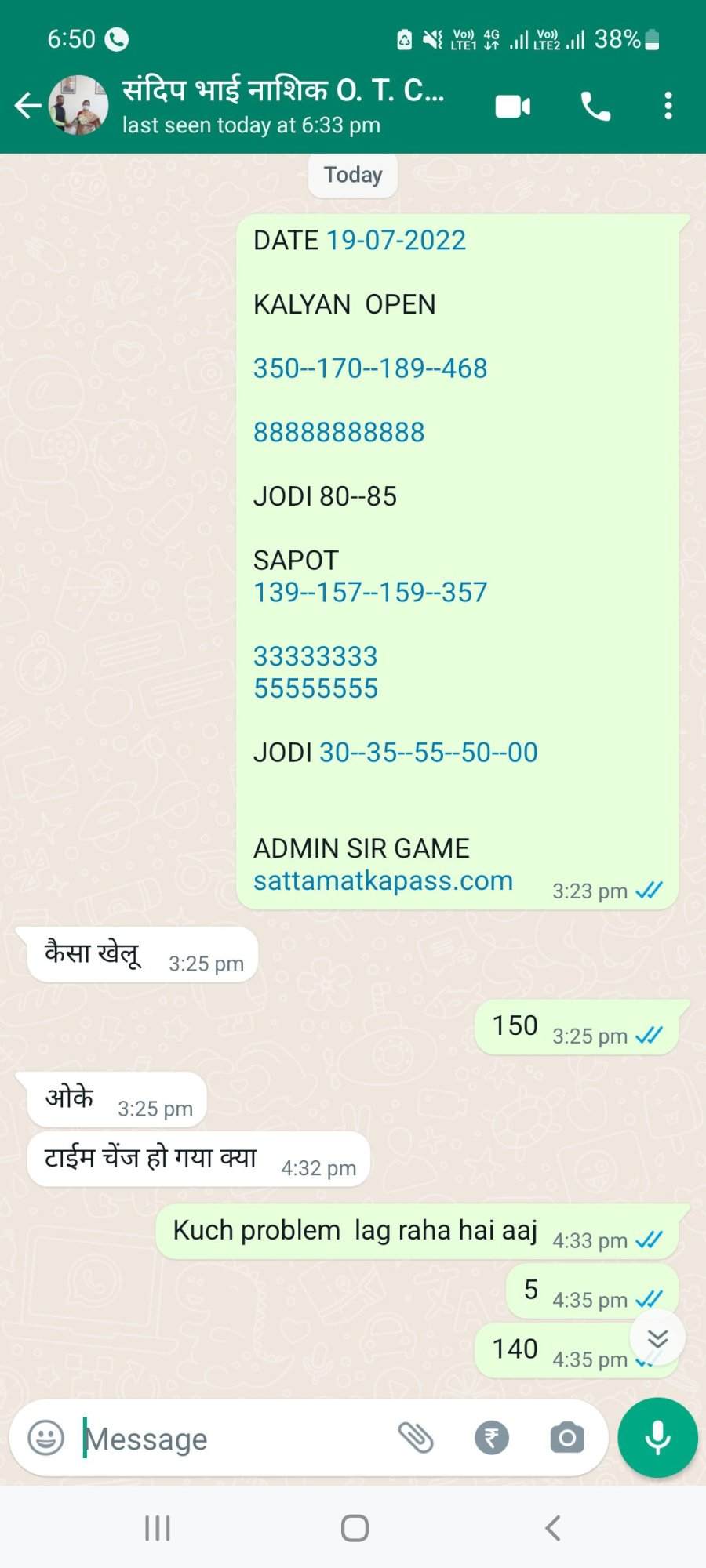Go back to the chat list
This screenshot has width=706, height=1568.
point(27,105)
